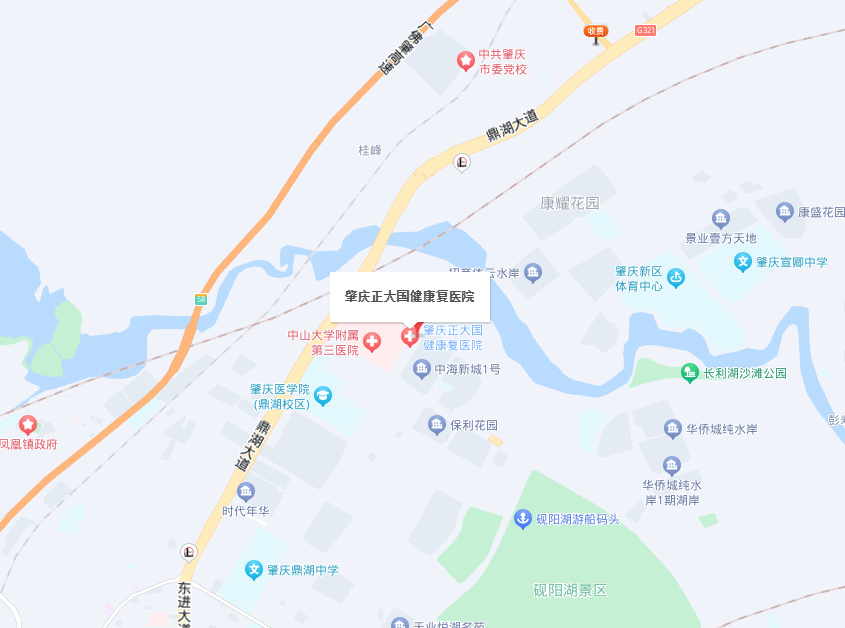
Task: Tap the 中海新城1号 marker
Action: coord(422,370)
